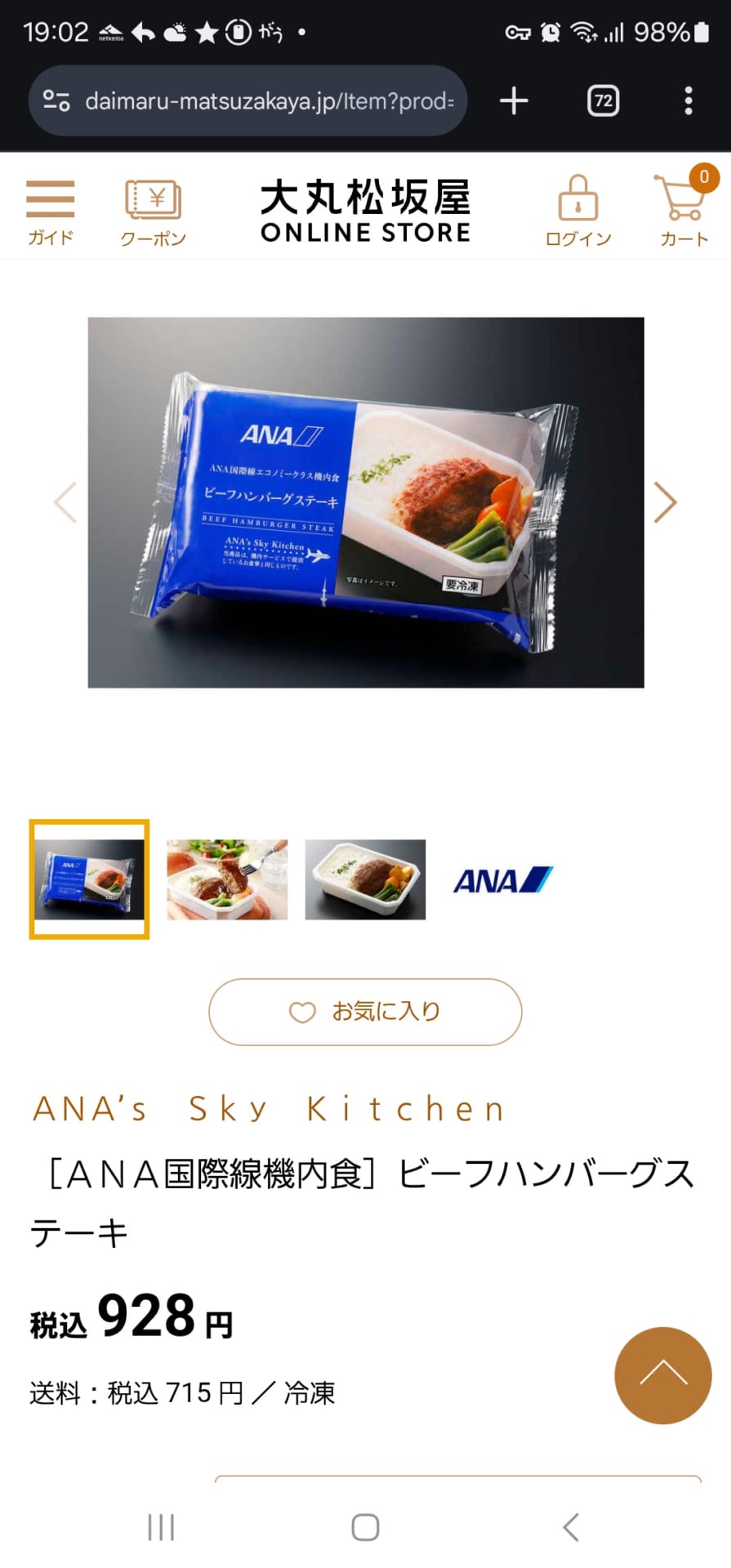Select the plated hamburger with fork thumbnail
This screenshot has width=731, height=1568.
227,879
